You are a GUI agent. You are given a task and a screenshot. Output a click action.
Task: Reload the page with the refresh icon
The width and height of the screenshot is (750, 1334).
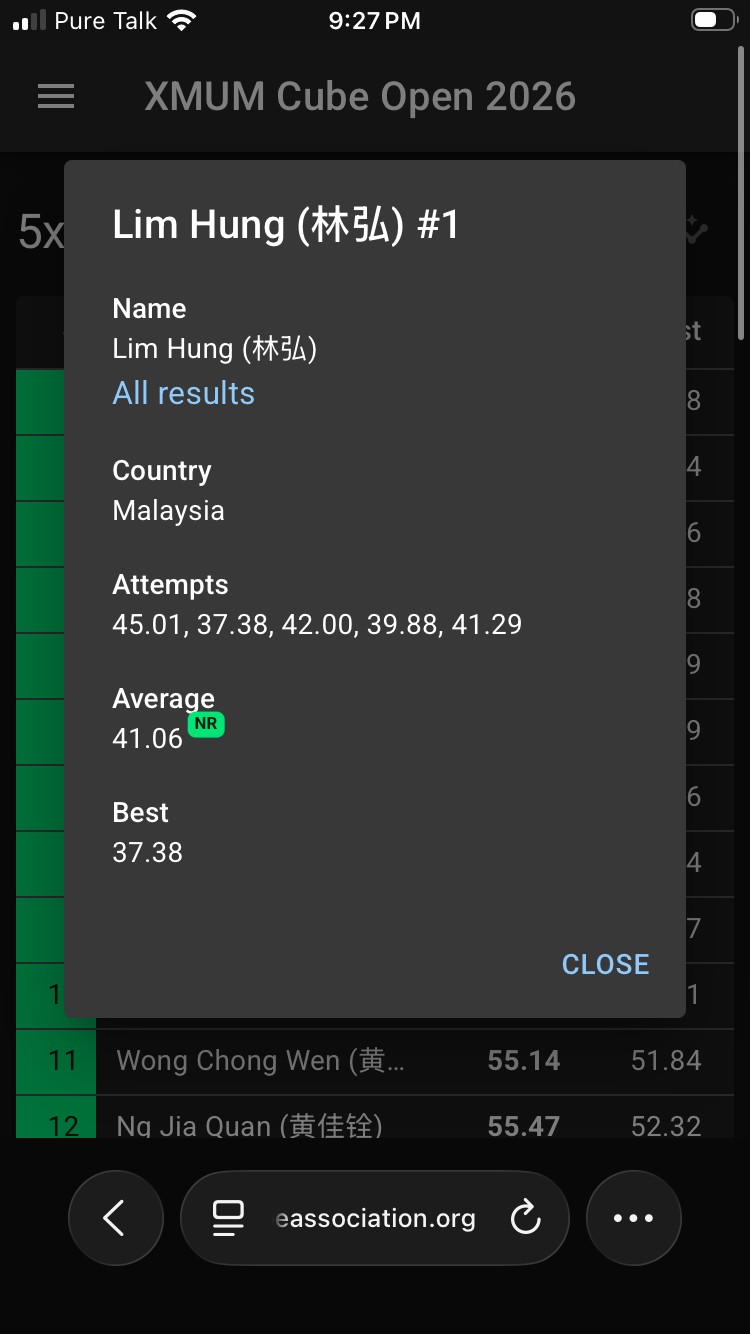pyautogui.click(x=526, y=1218)
